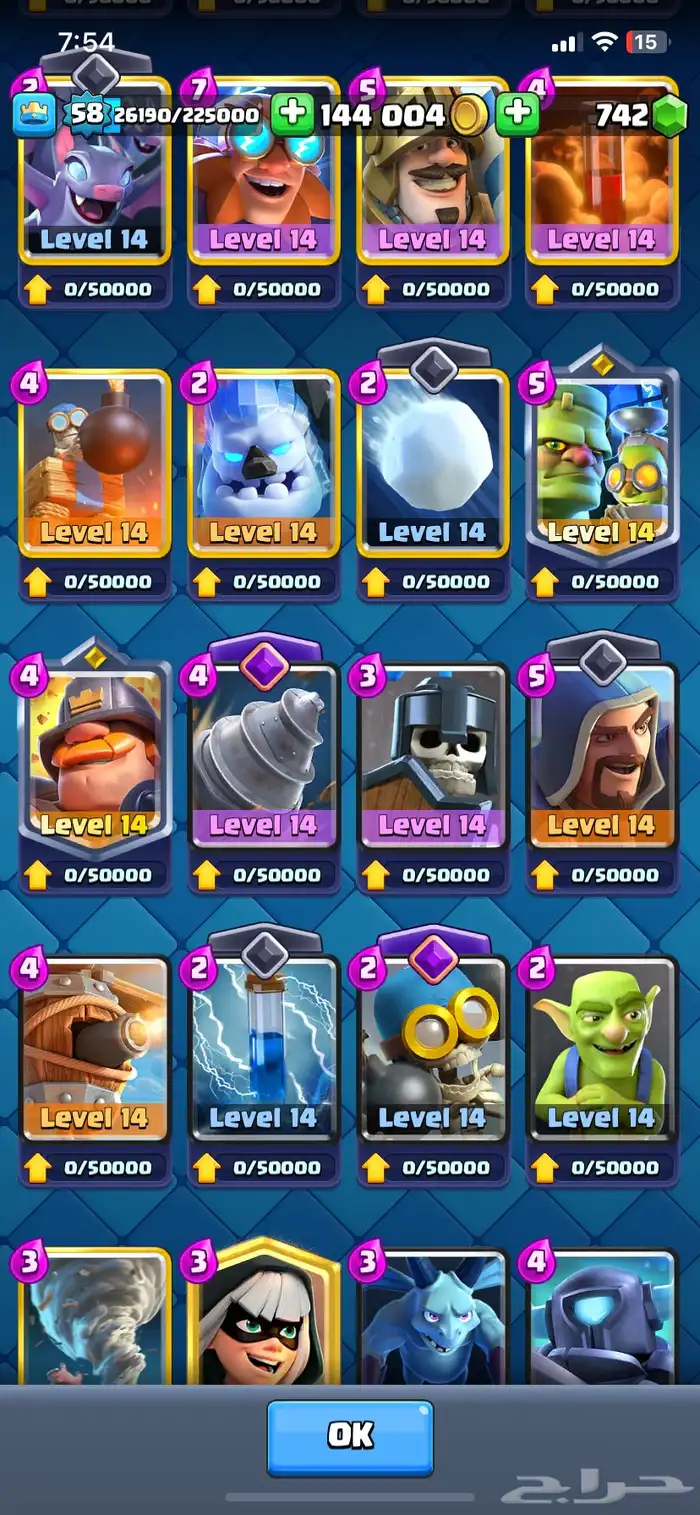The width and height of the screenshot is (700, 1515).
Task: Add more gold with the plus button
Action: point(292,114)
